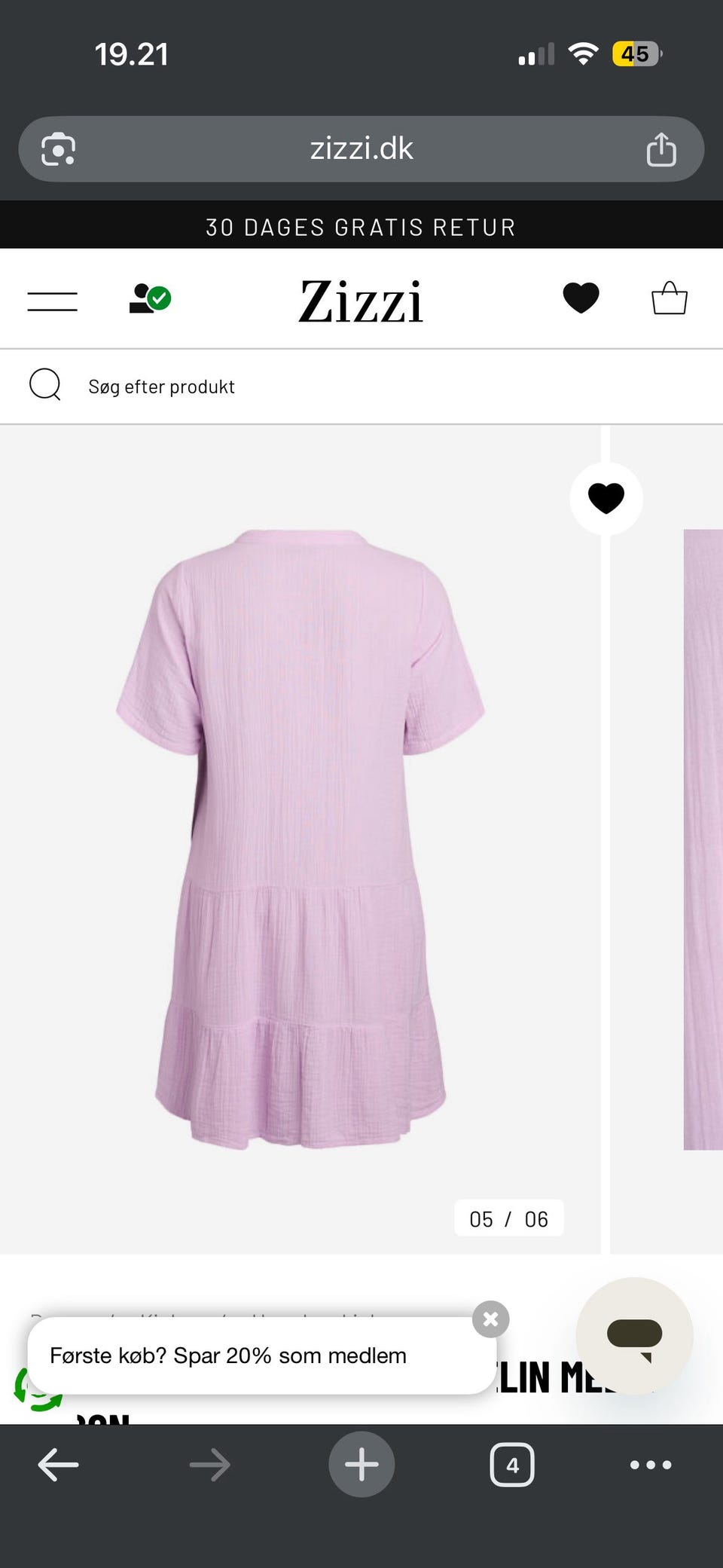Open the browser more options menu

click(x=651, y=1465)
